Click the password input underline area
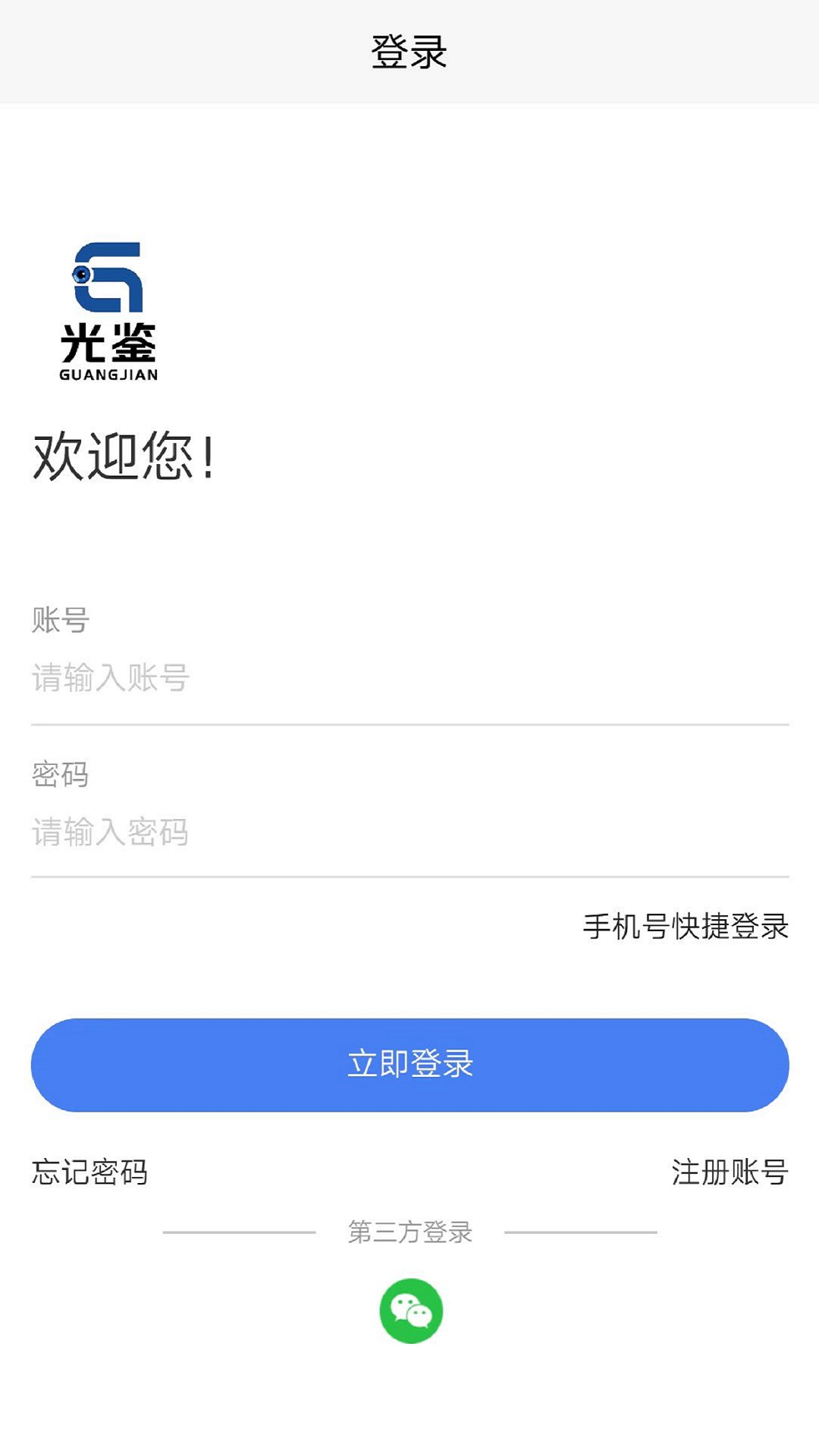This screenshot has height=1456, width=819. pos(409,877)
